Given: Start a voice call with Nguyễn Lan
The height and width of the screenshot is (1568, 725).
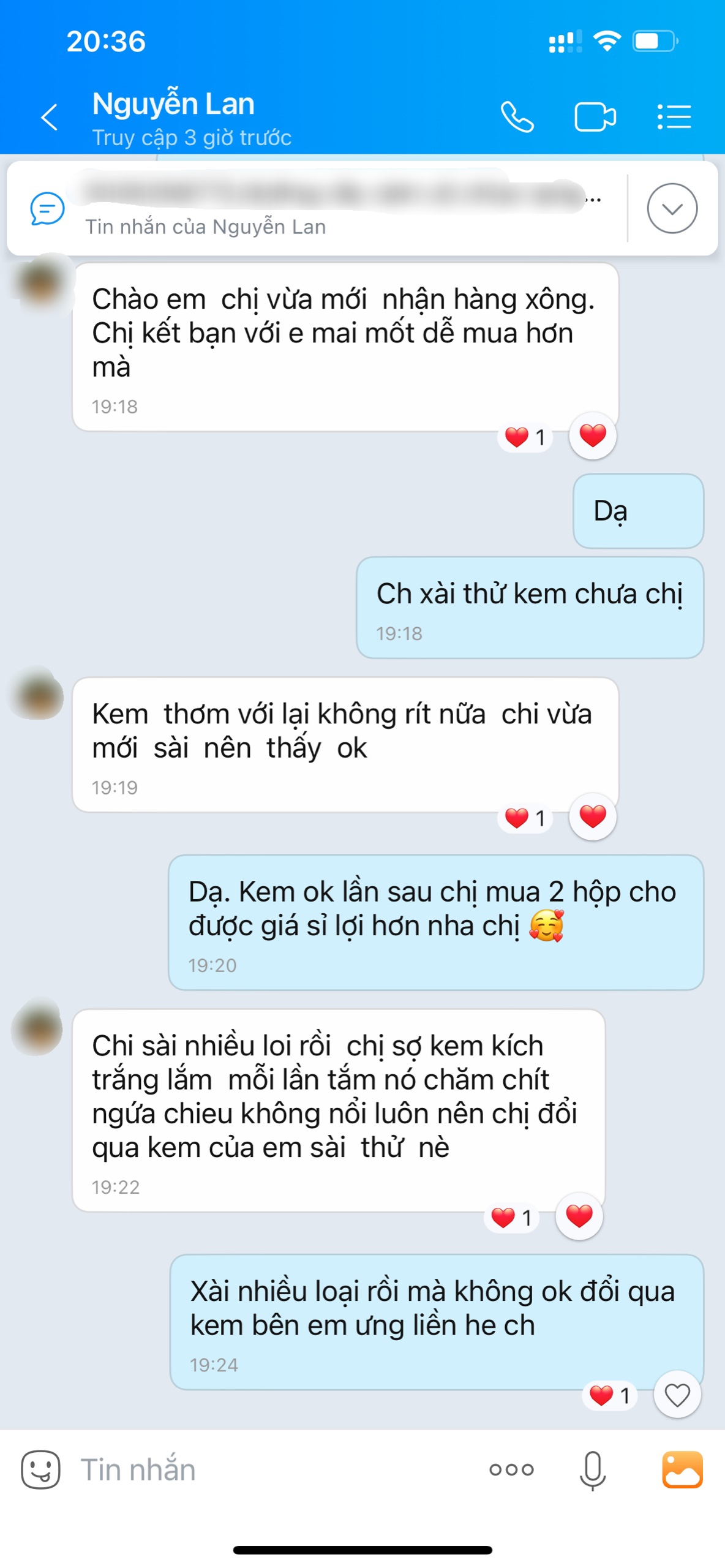Looking at the screenshot, I should [517, 117].
